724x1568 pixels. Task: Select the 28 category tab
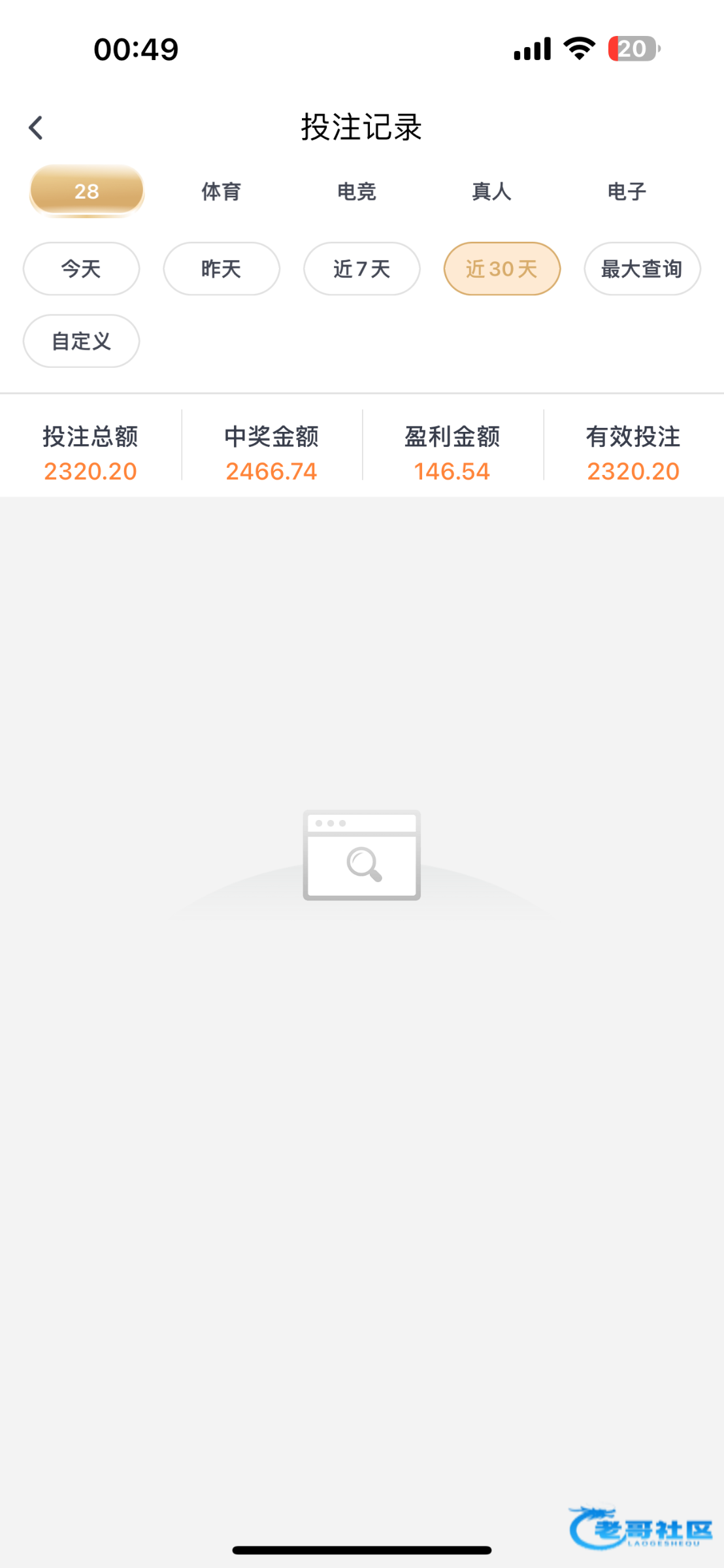coord(86,191)
